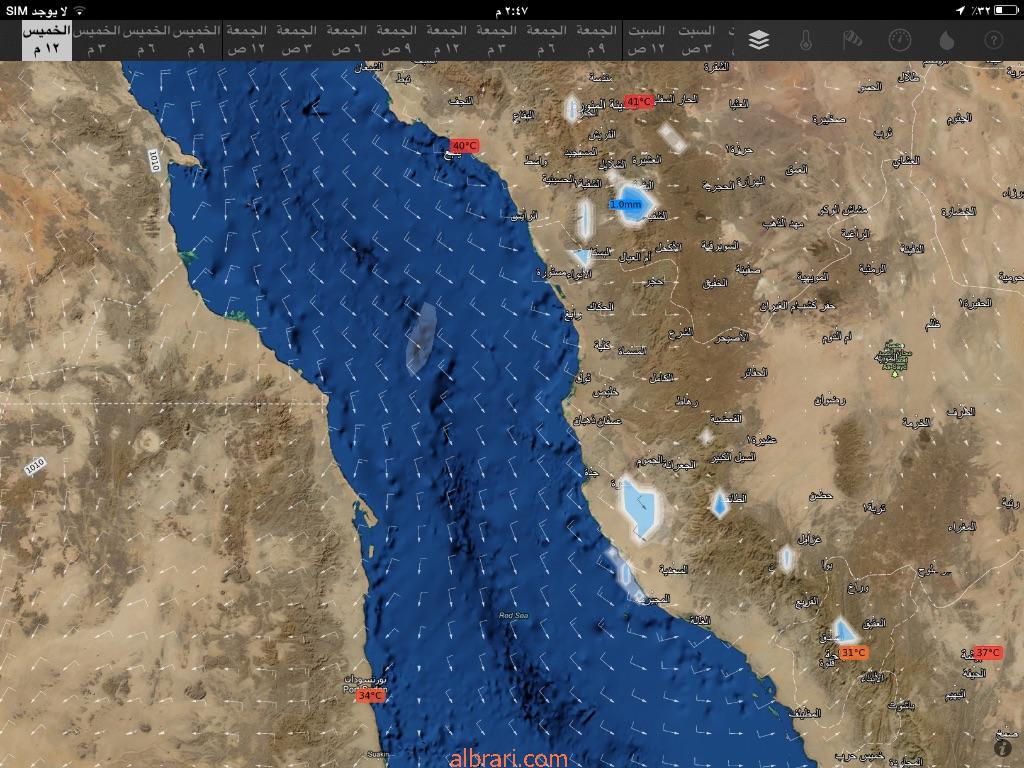This screenshot has height=768, width=1024.
Task: Choose the الجمعة ٦ ص time slot
Action: (x=347, y=40)
